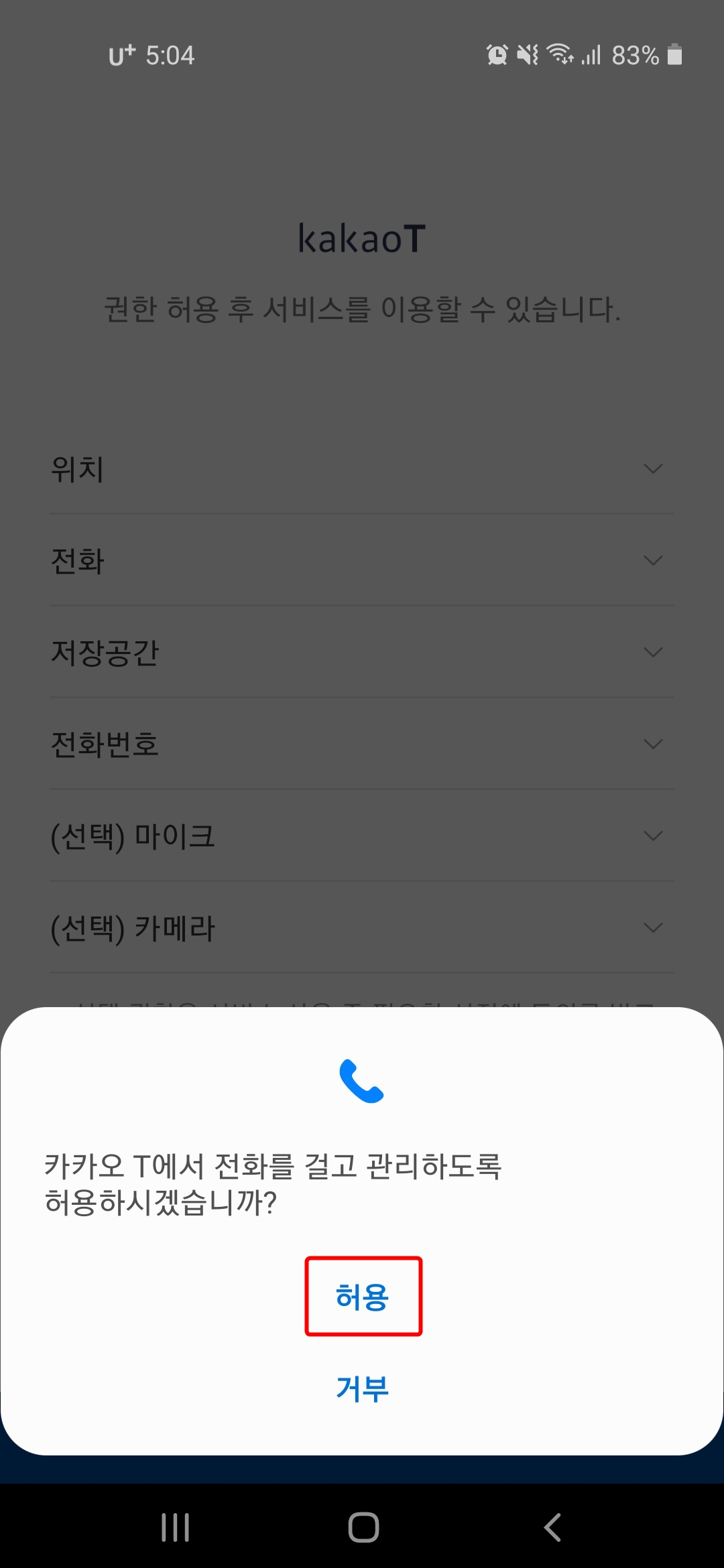The image size is (724, 1568).
Task: Expand the 위치 permission details
Action: pos(654,469)
